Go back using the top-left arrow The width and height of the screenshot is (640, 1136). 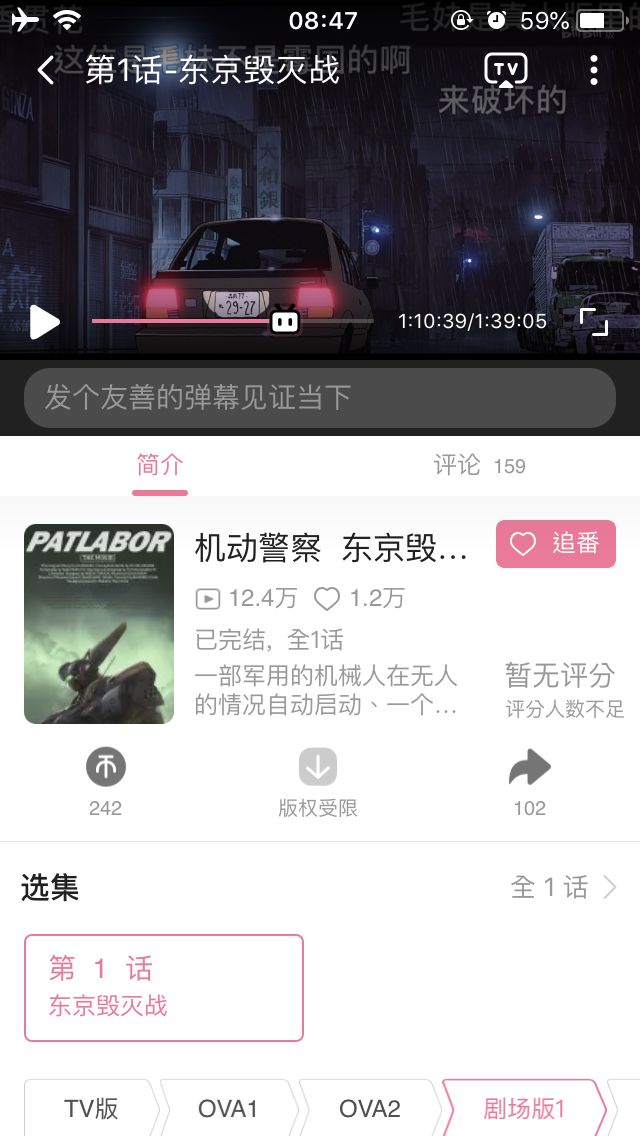pos(45,70)
